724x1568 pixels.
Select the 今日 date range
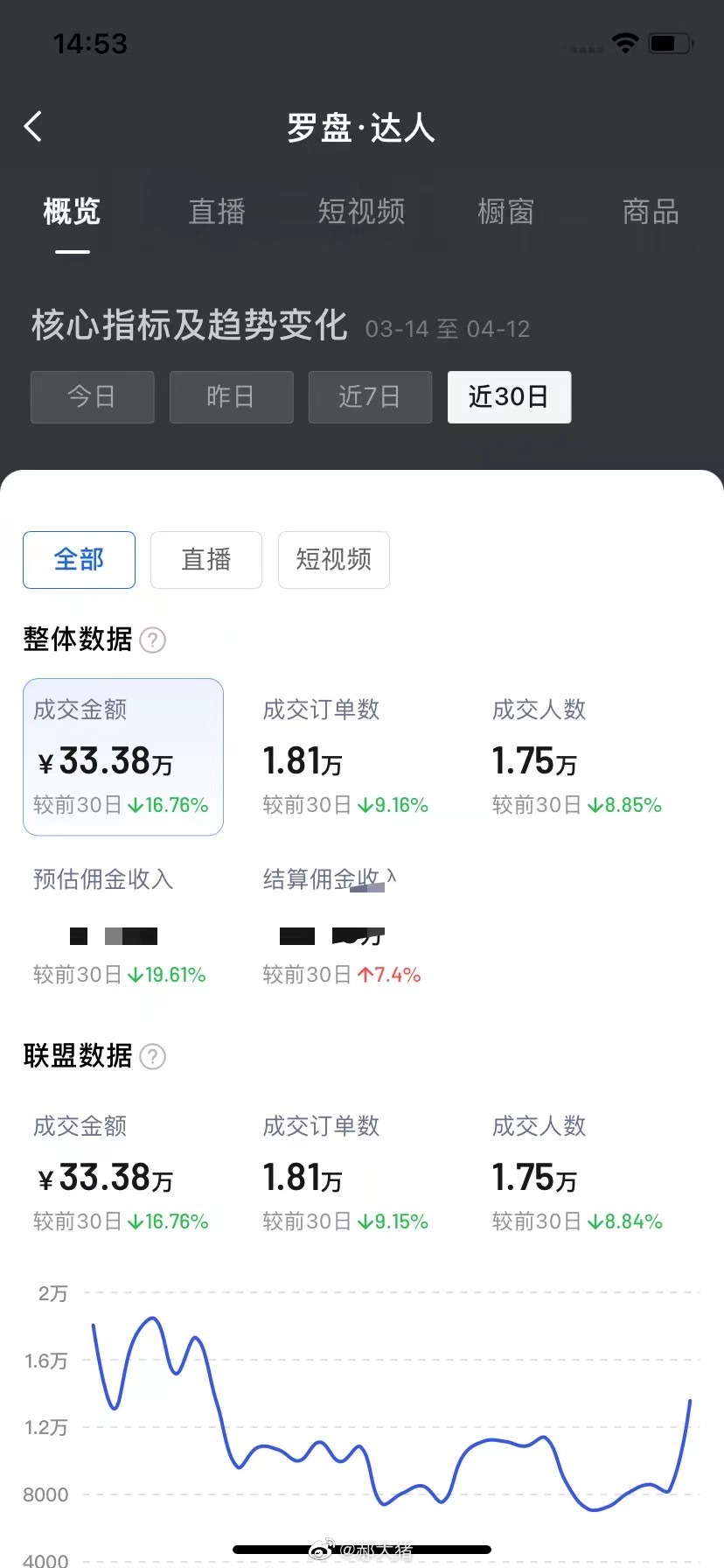(x=93, y=397)
